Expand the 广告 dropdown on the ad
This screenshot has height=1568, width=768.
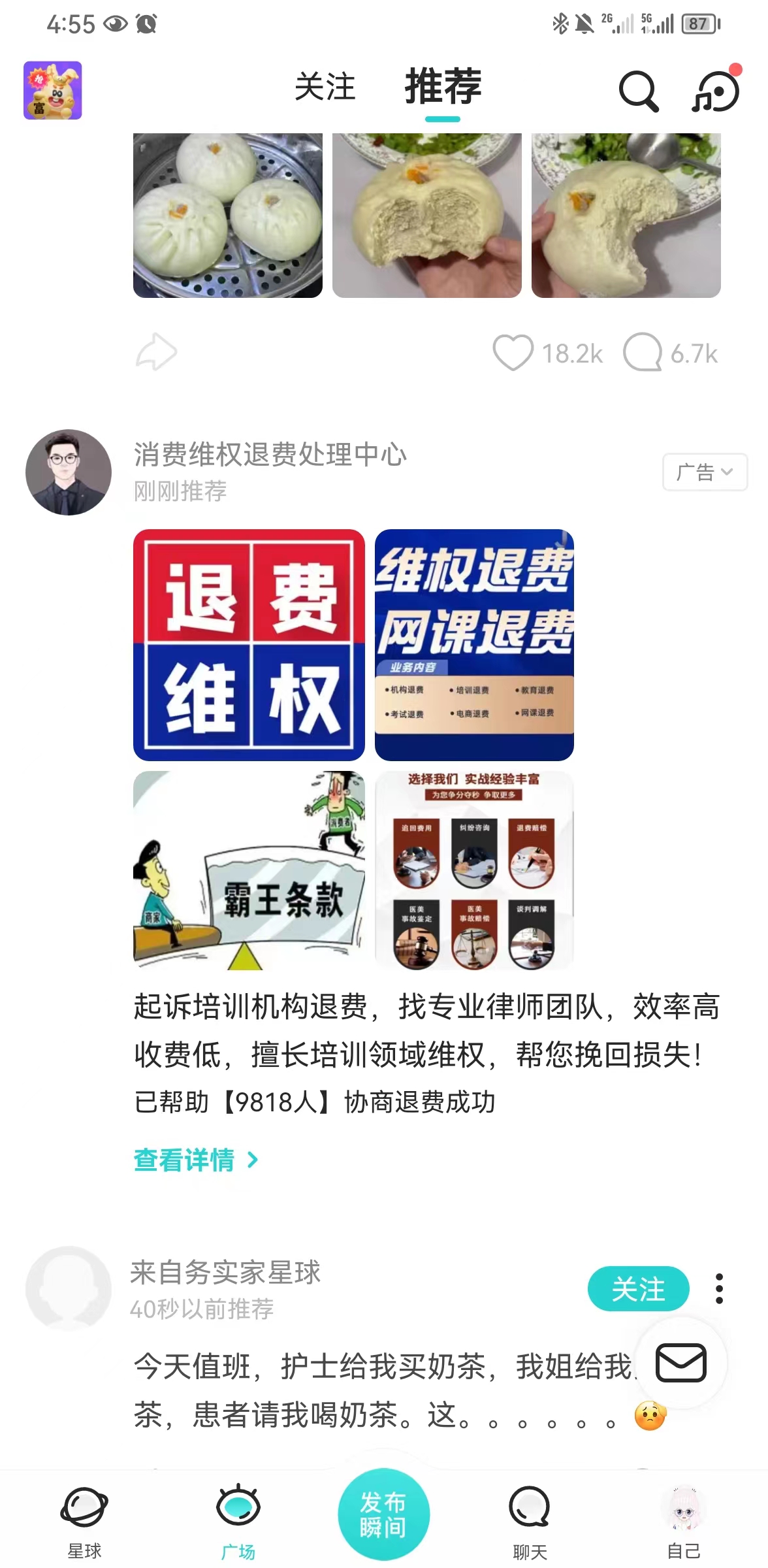point(705,472)
